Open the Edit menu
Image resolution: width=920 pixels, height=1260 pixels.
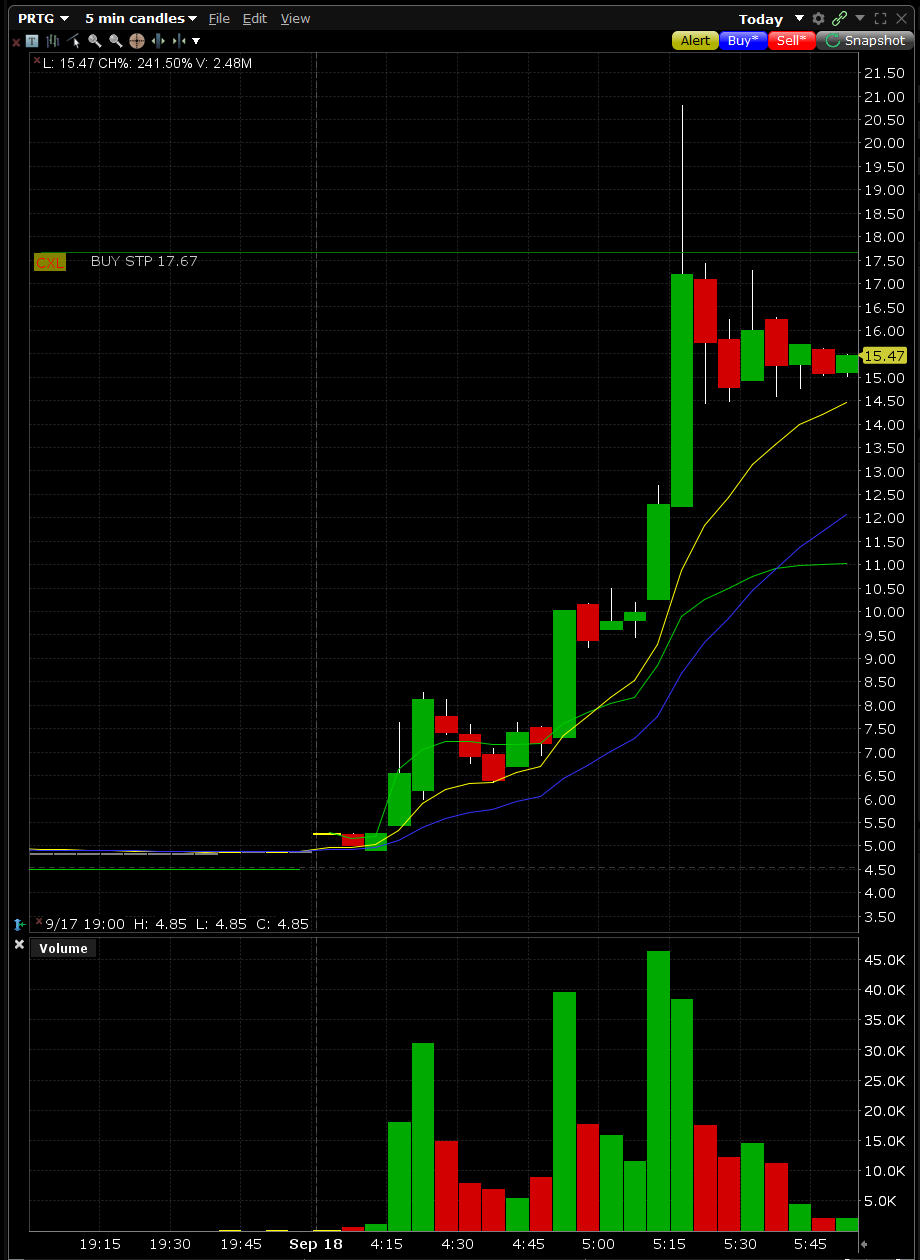coord(255,18)
